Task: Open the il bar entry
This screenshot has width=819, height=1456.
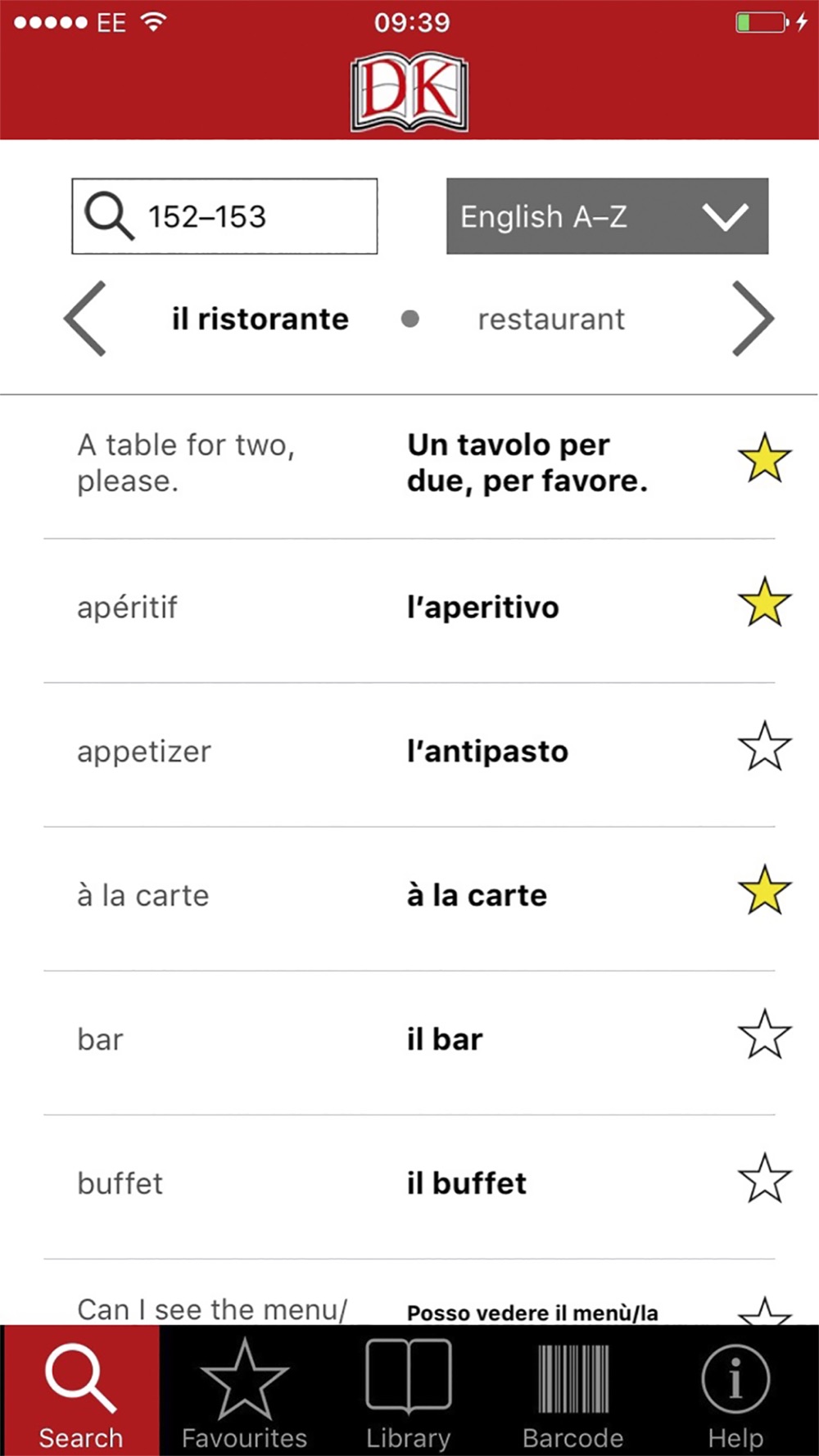Action: 445,1039
